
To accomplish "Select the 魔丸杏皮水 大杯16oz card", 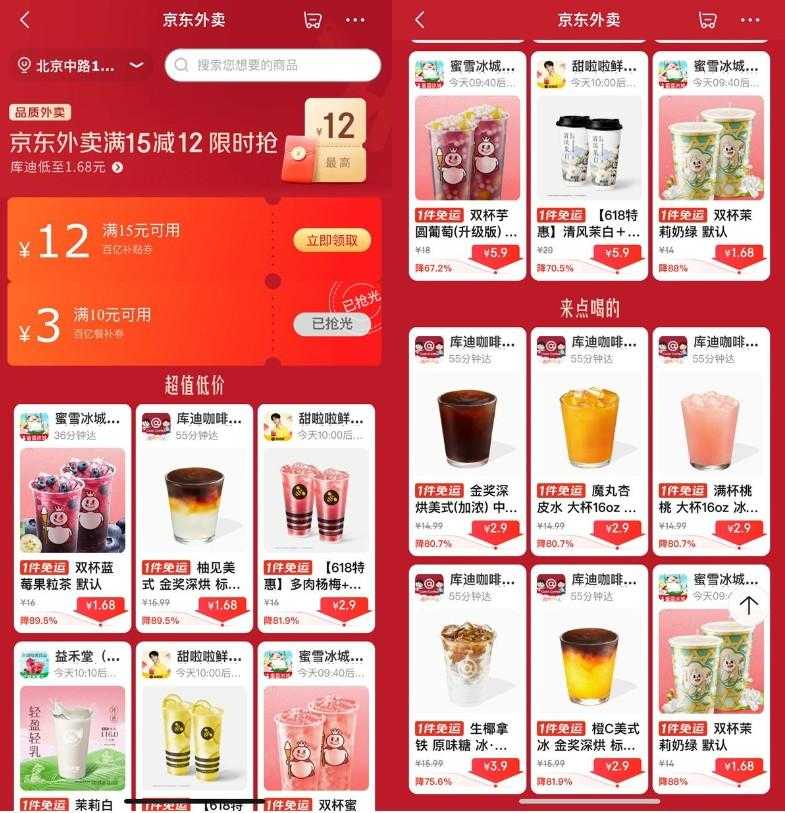I will [x=589, y=440].
